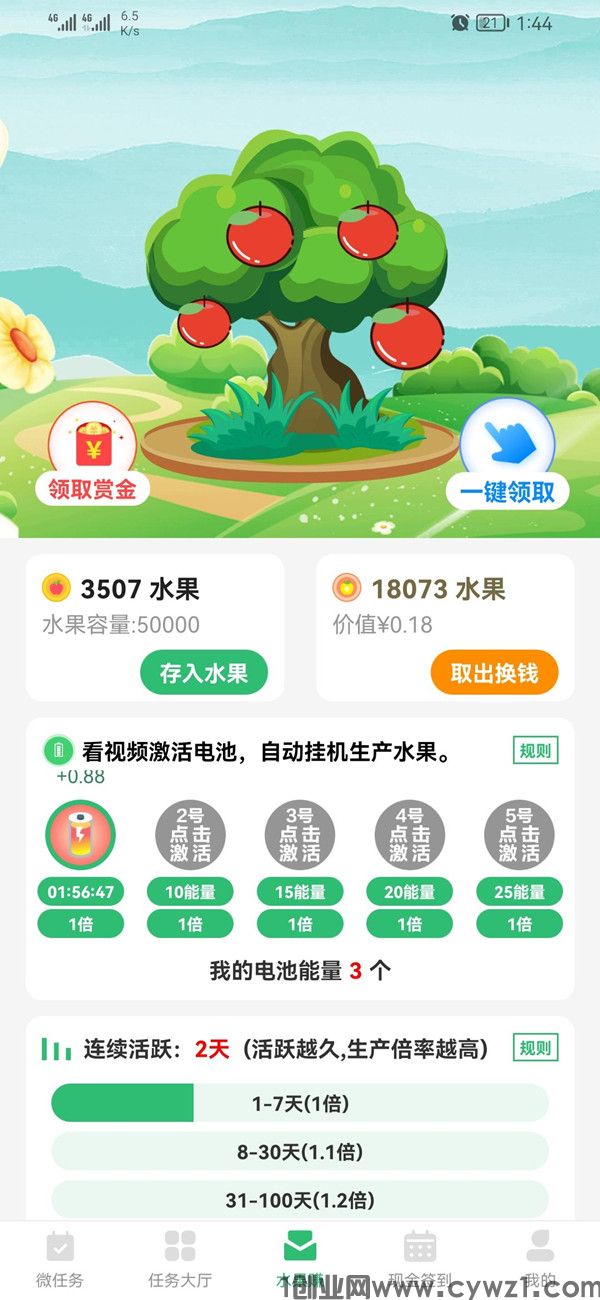
Task: Open 规则 for the battery section
Action: coord(535,751)
